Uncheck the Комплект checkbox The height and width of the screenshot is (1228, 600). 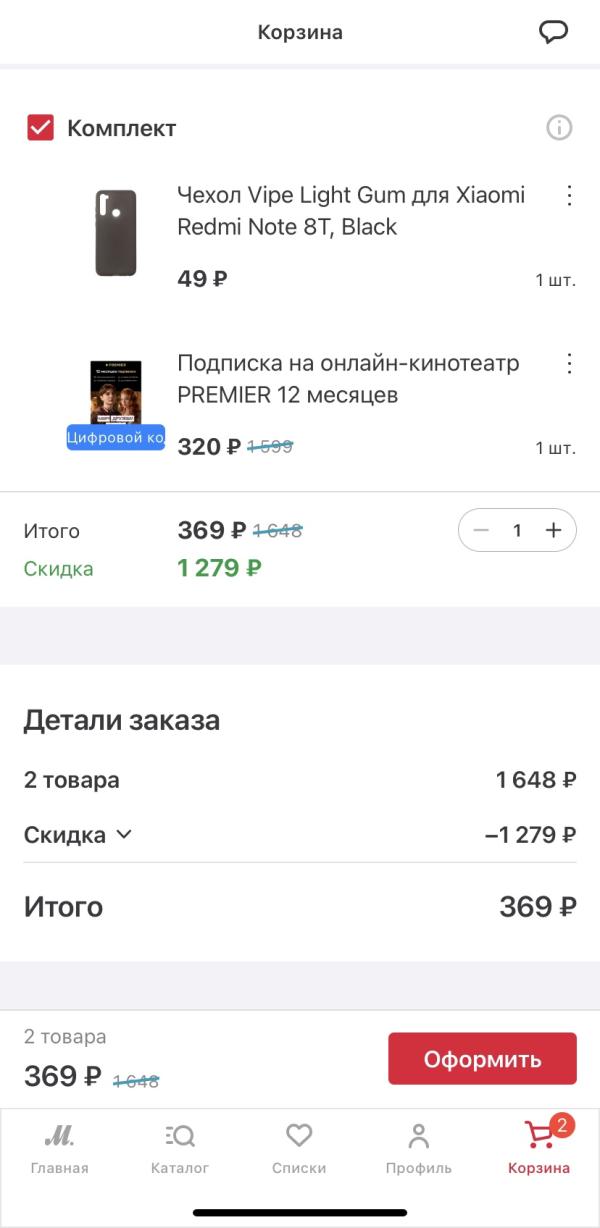[40, 128]
